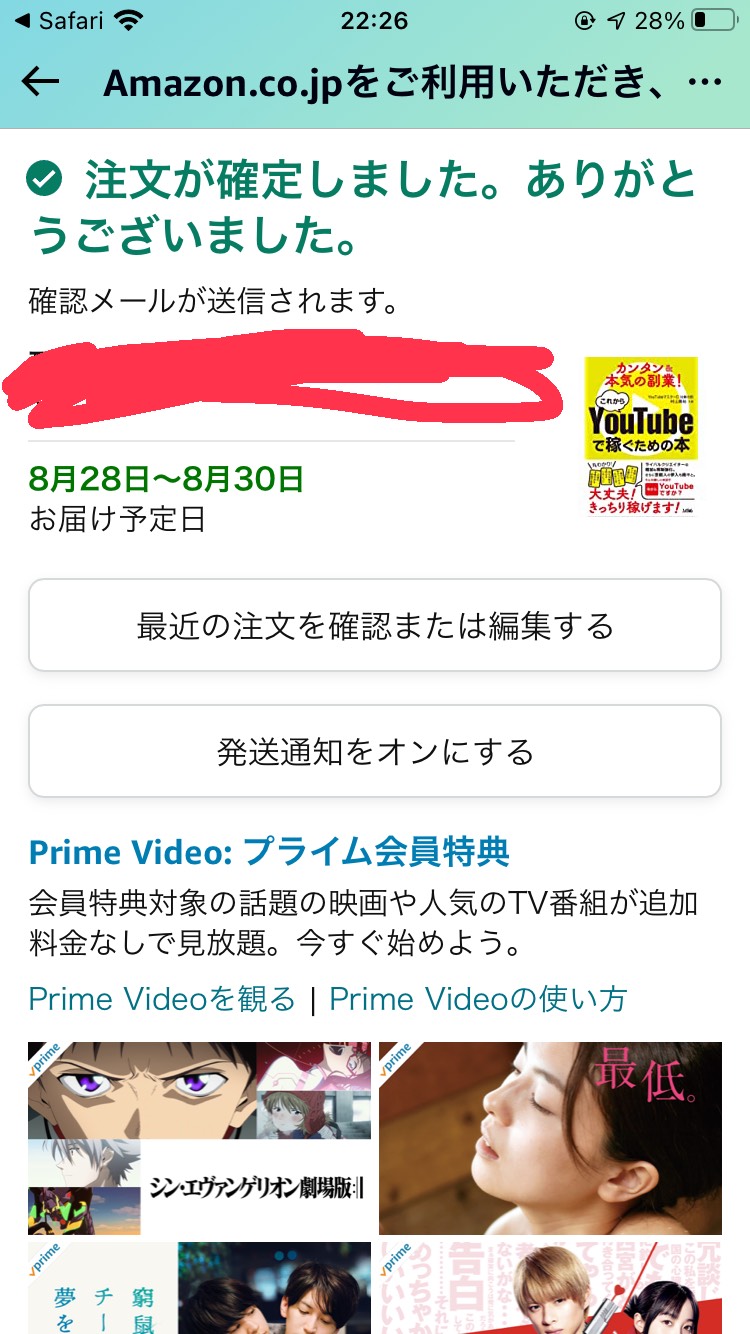The width and height of the screenshot is (750, 1334).
Task: Open the YouTube book product image
Action: coord(641,437)
